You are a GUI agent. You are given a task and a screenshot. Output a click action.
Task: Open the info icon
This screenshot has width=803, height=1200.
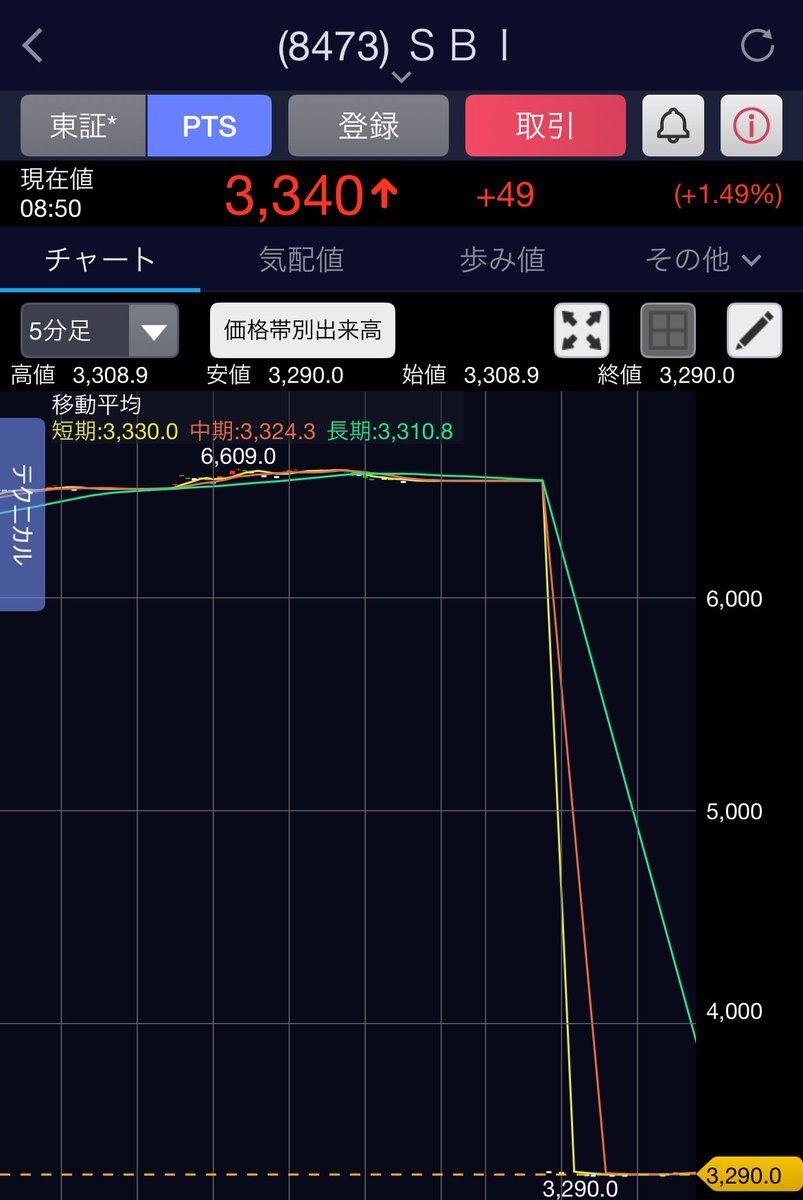coord(751,126)
